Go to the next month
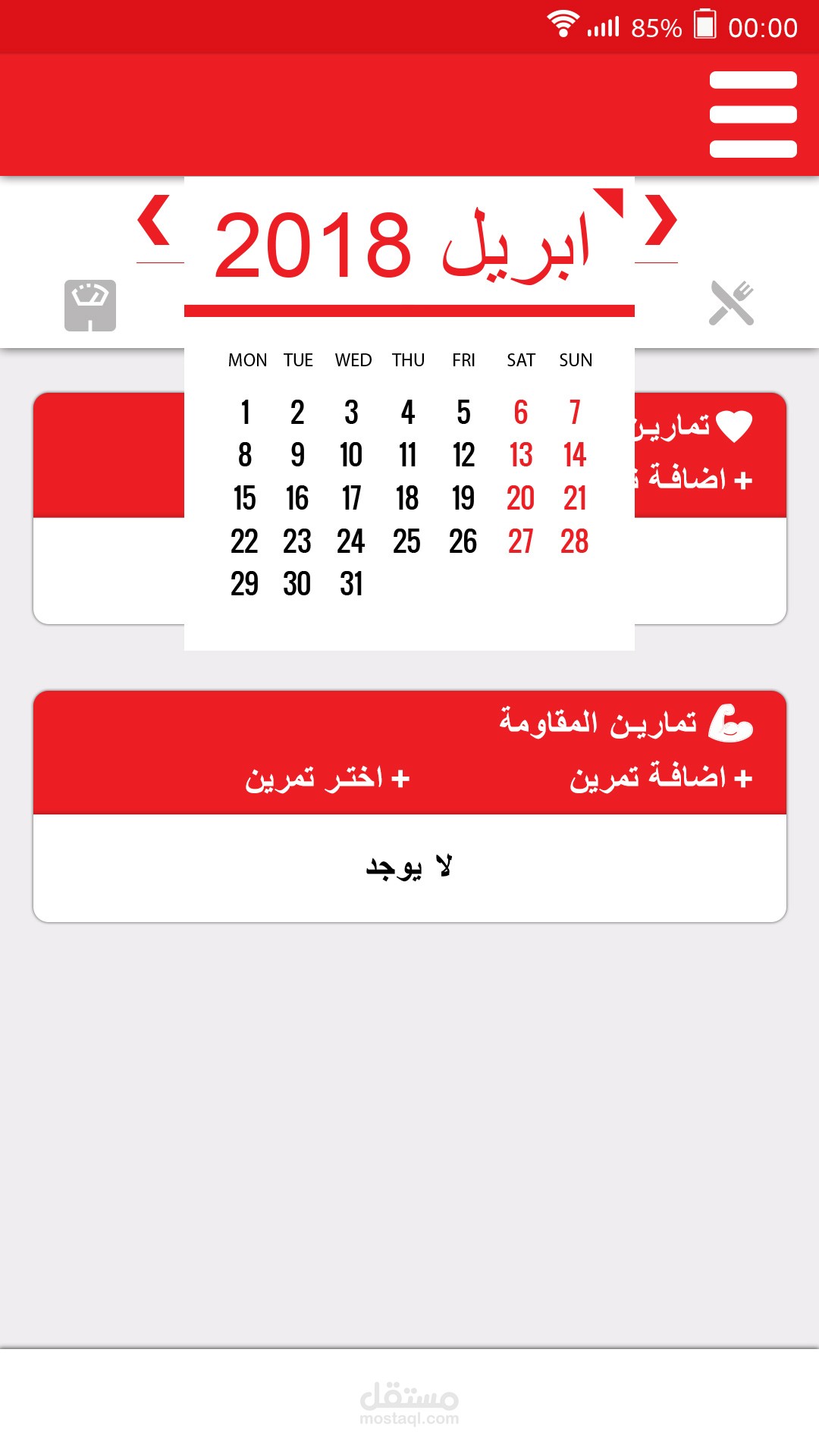Screen dimensions: 819x1456 click(661, 220)
